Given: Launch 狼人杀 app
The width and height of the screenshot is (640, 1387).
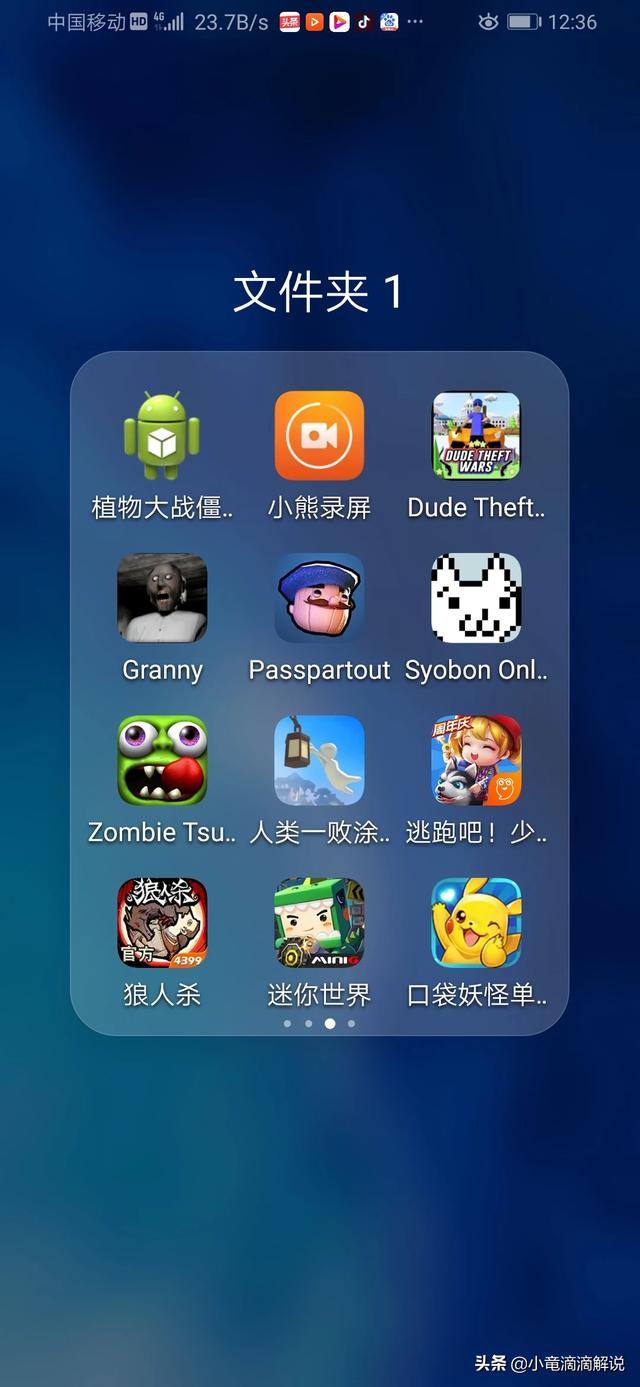Looking at the screenshot, I should tap(162, 922).
